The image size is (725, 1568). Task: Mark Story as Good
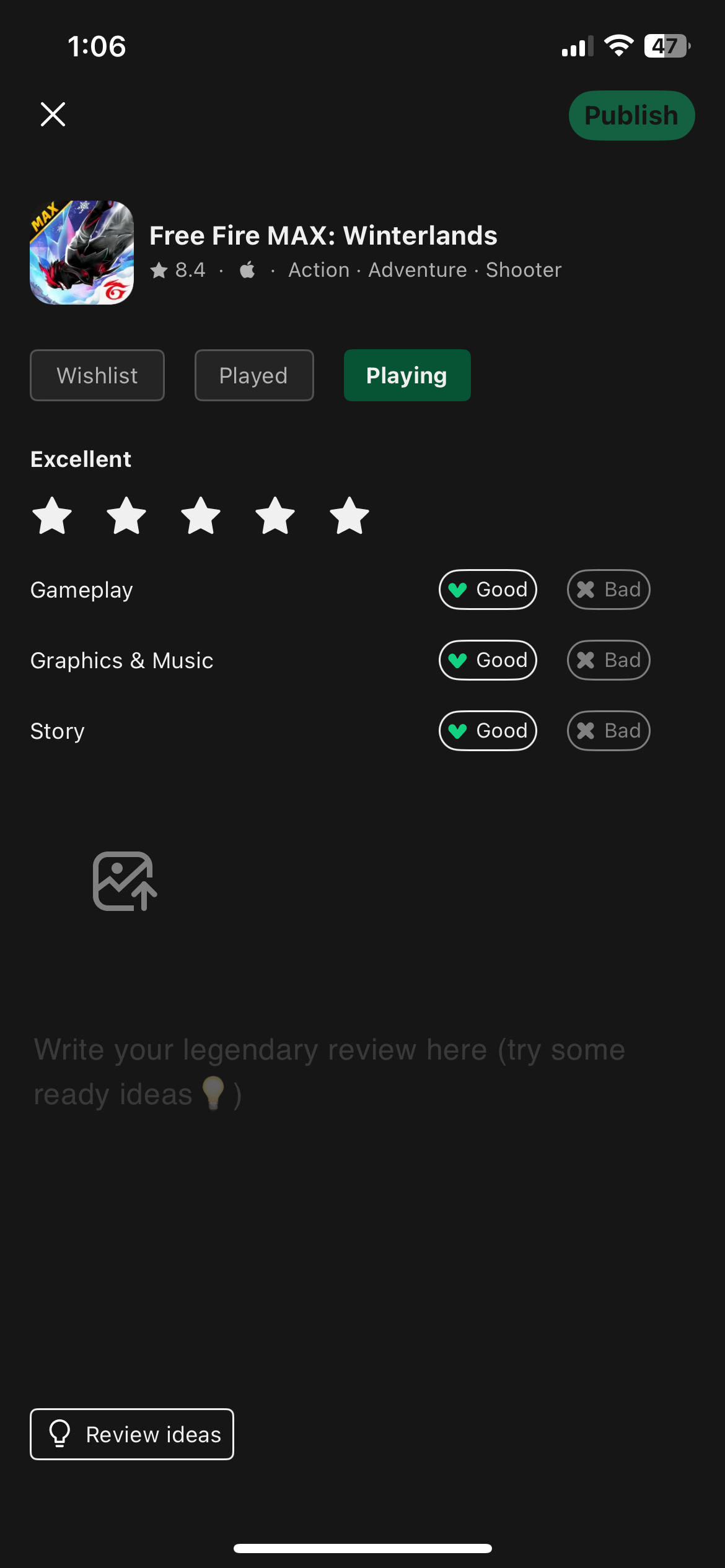(488, 731)
